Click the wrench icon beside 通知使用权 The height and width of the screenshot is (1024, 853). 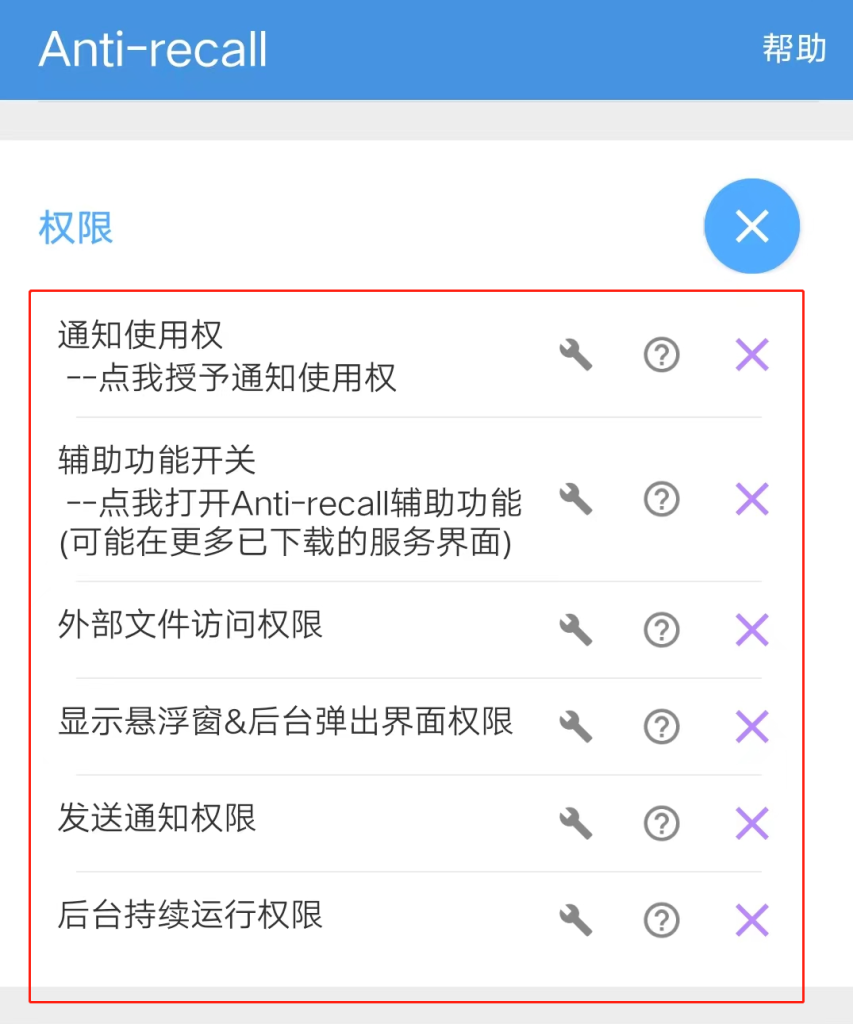577,355
